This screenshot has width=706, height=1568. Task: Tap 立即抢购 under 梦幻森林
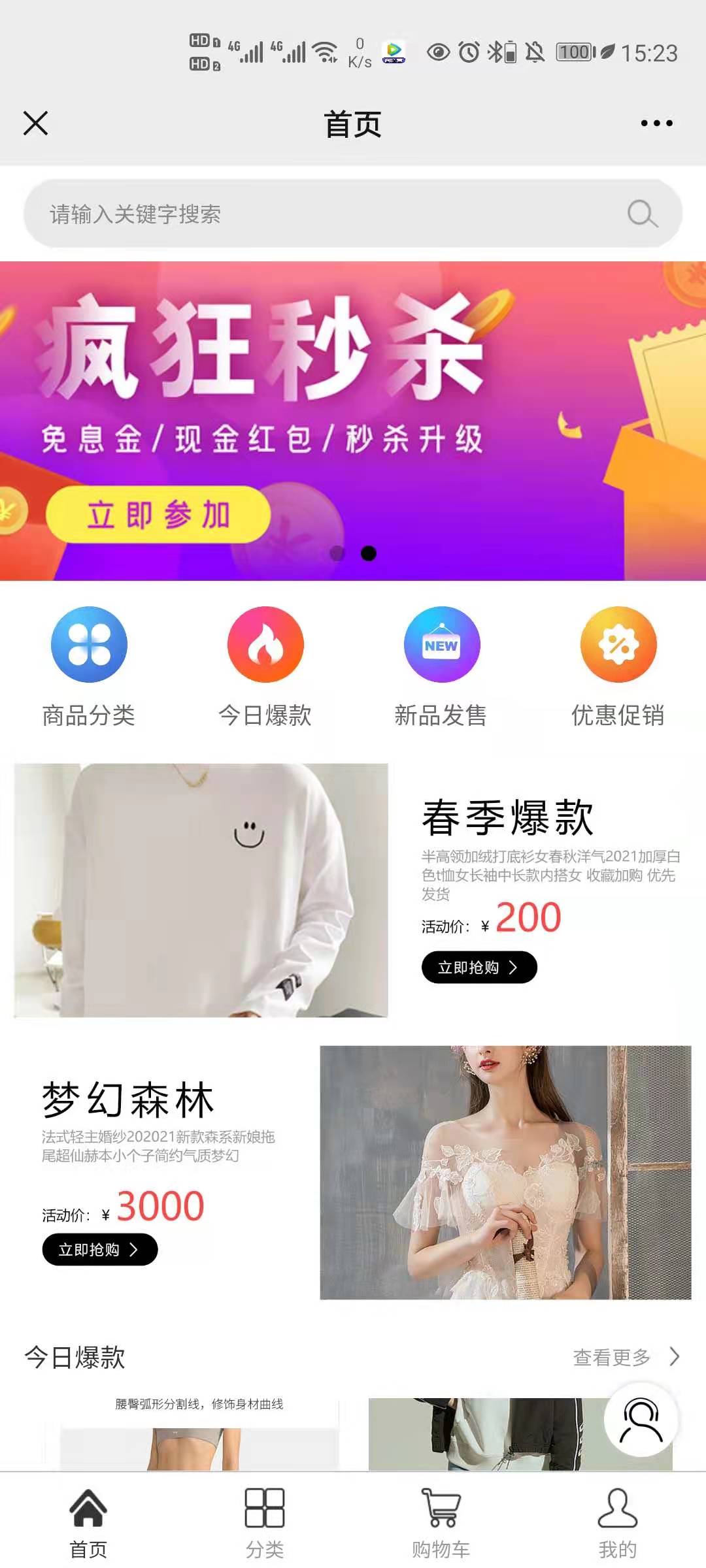pos(99,1250)
